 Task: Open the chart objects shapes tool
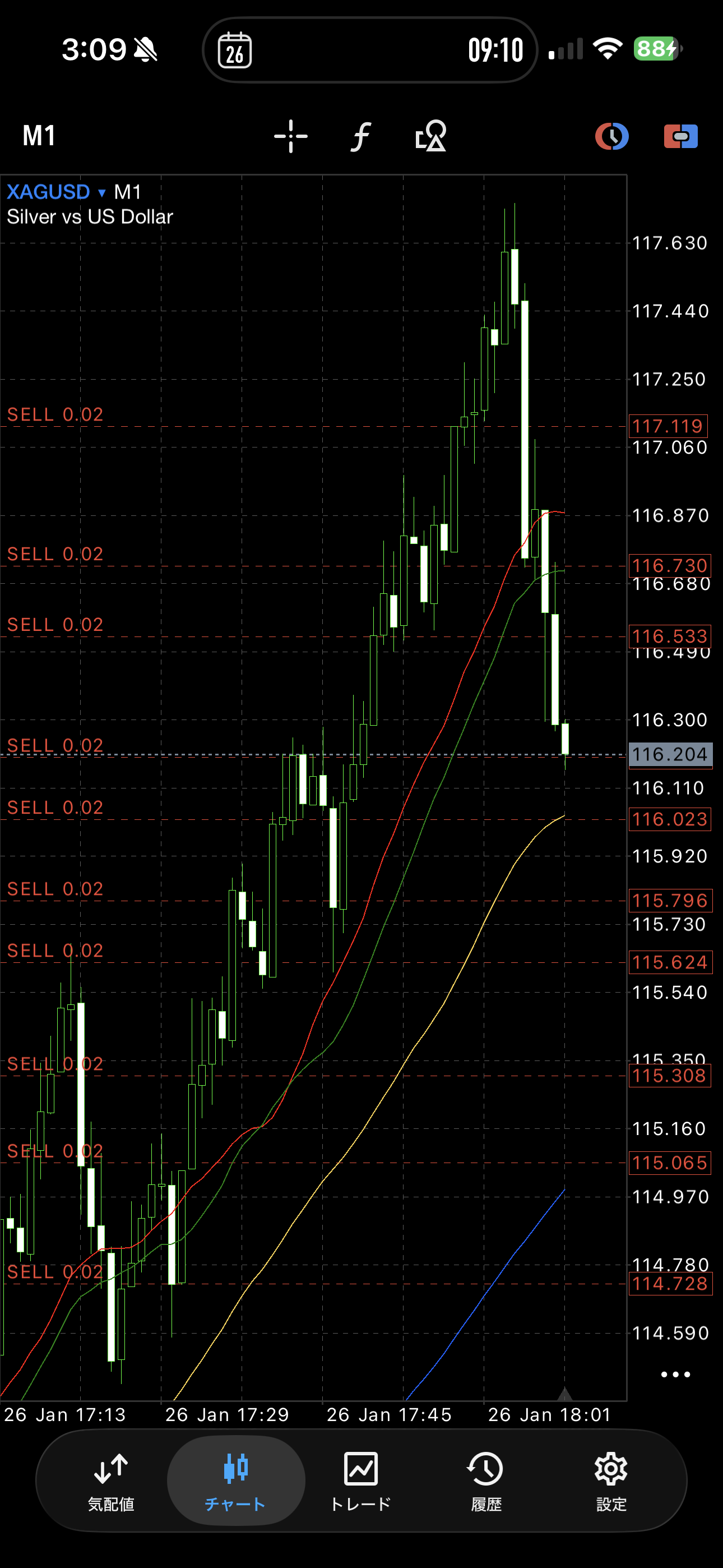point(431,136)
